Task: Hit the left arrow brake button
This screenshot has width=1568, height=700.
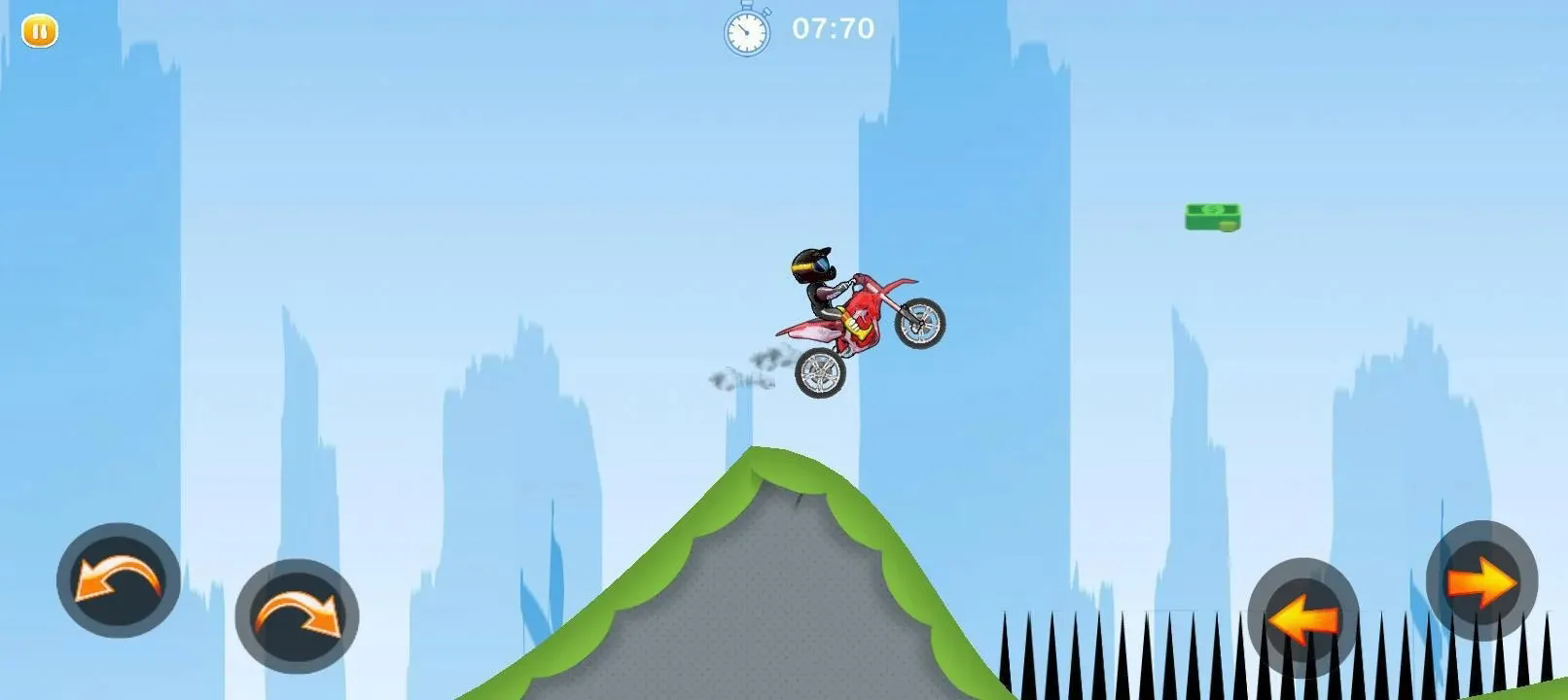Action: (1302, 617)
